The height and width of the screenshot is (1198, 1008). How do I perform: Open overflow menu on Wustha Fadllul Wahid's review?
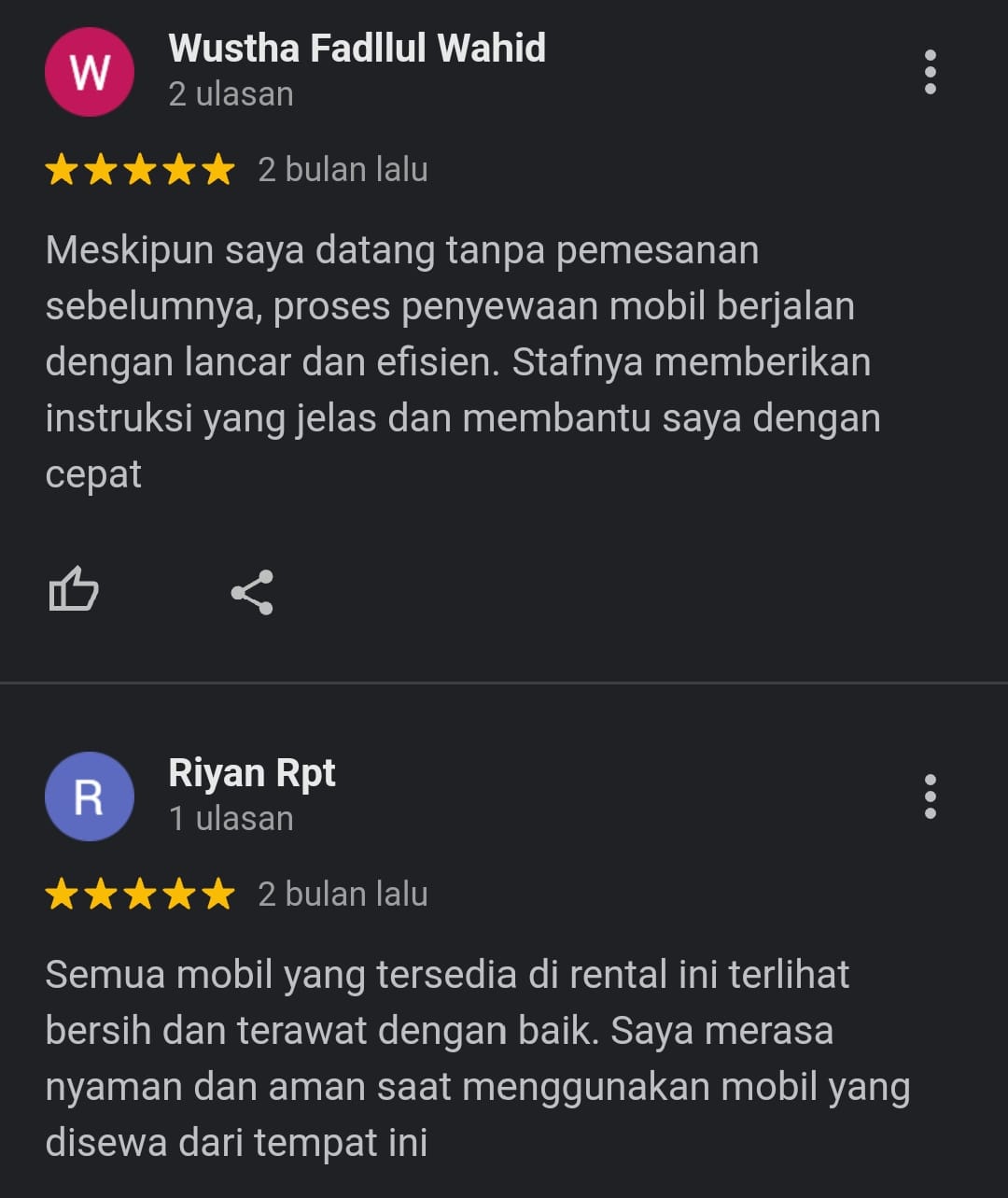coord(930,72)
